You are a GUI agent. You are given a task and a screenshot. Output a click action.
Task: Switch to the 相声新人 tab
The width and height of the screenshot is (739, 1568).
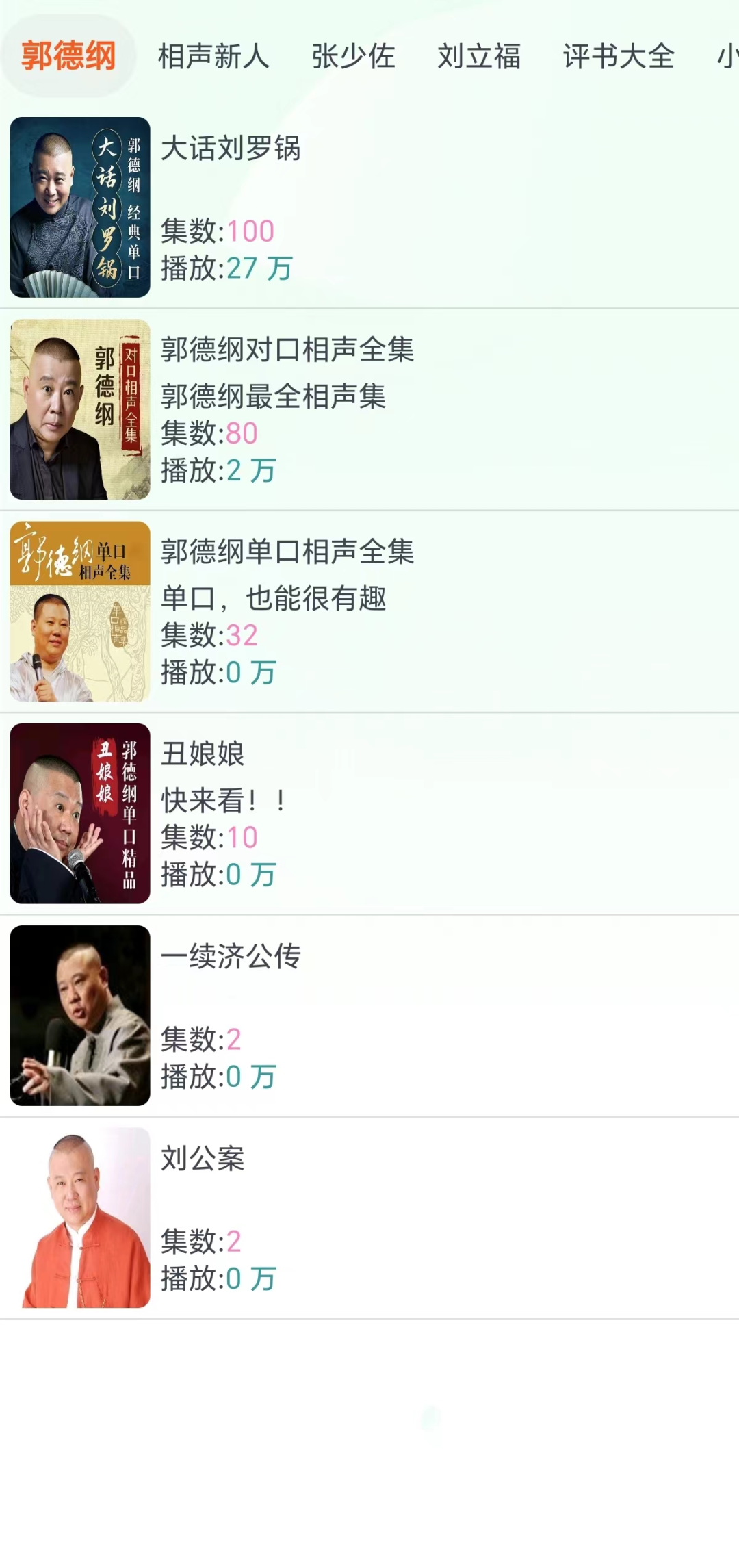(213, 56)
